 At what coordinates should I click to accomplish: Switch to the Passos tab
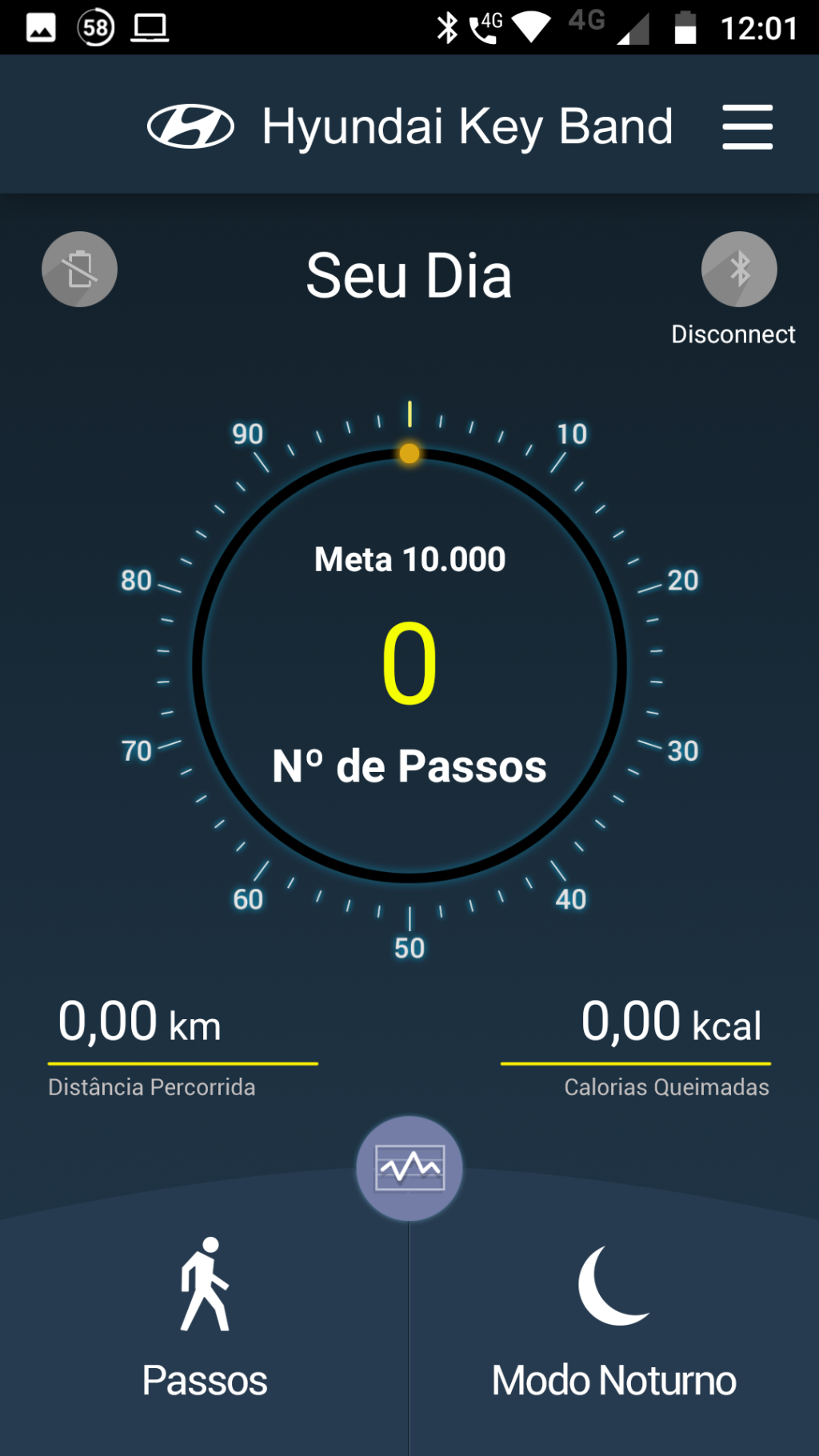tap(205, 1320)
